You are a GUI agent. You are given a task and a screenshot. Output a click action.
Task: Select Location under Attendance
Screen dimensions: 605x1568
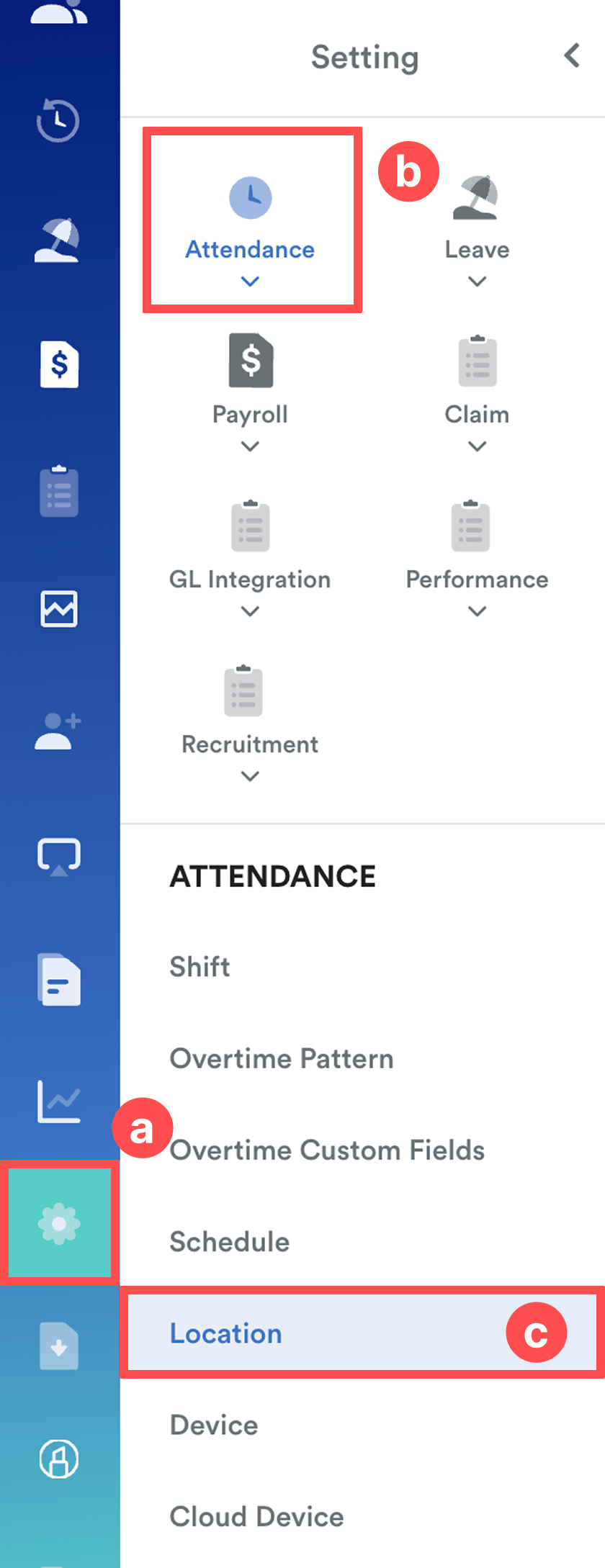(226, 1333)
